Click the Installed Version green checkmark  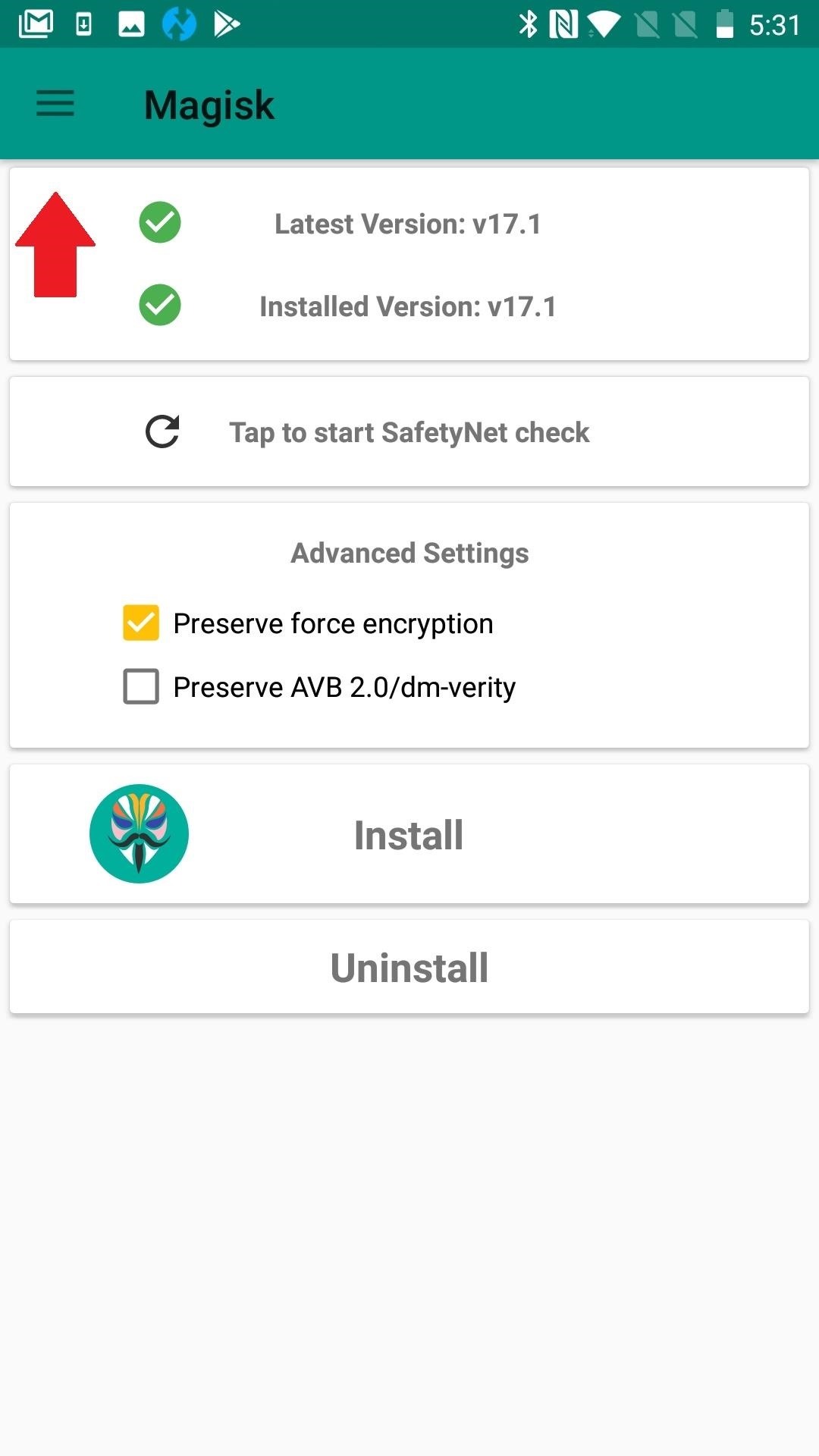(x=159, y=306)
